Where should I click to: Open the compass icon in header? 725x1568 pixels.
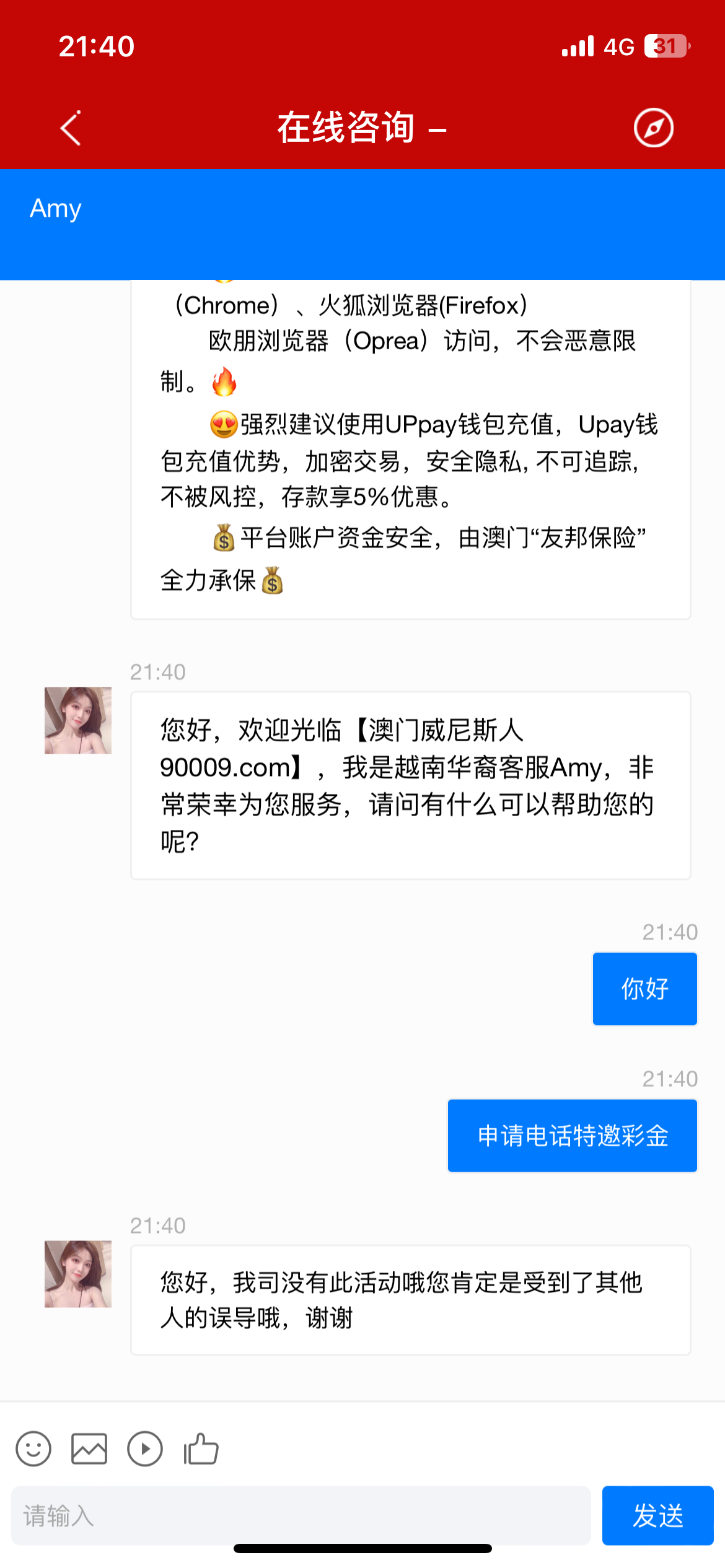click(653, 128)
